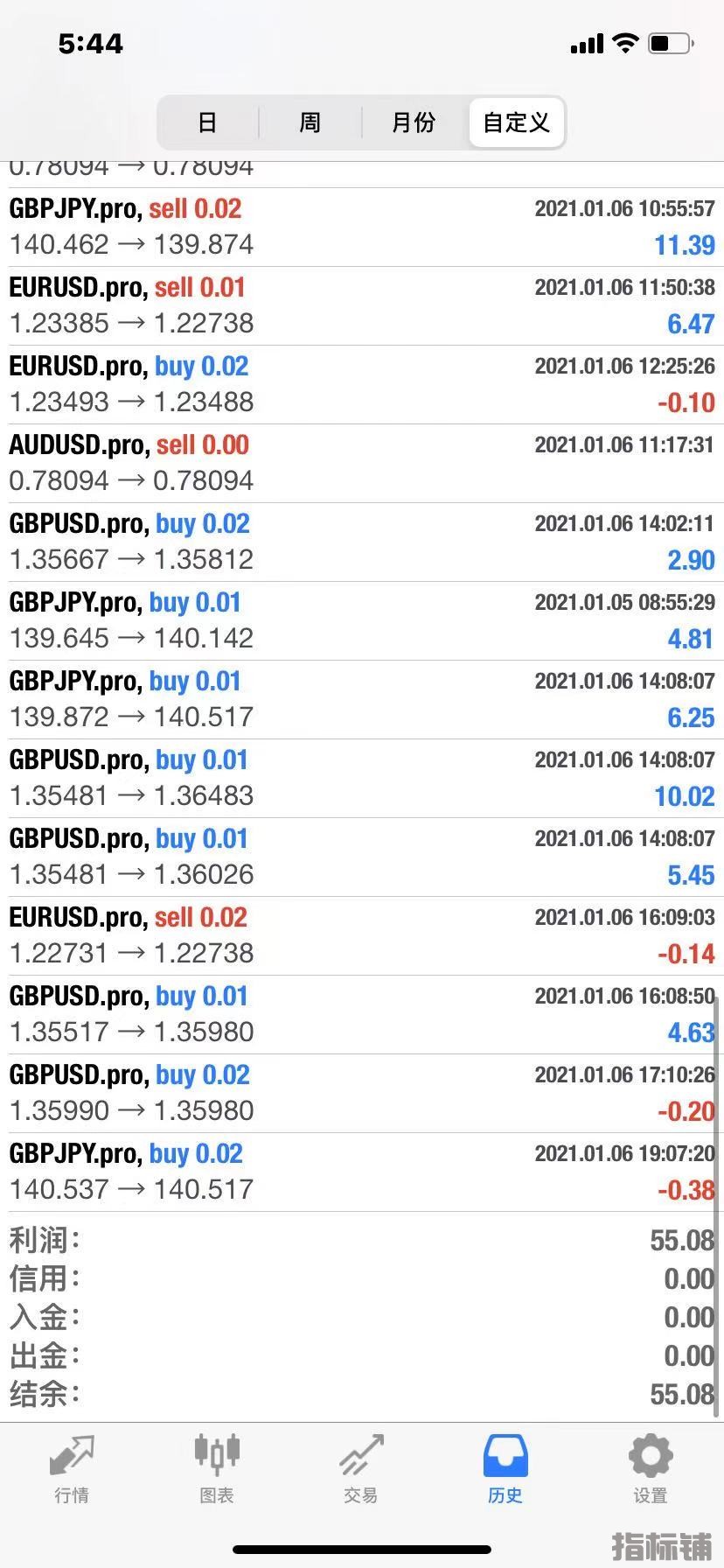Show details of GBPJPY buy dated 2021.01.05
The height and width of the screenshot is (1568, 724).
[x=362, y=620]
